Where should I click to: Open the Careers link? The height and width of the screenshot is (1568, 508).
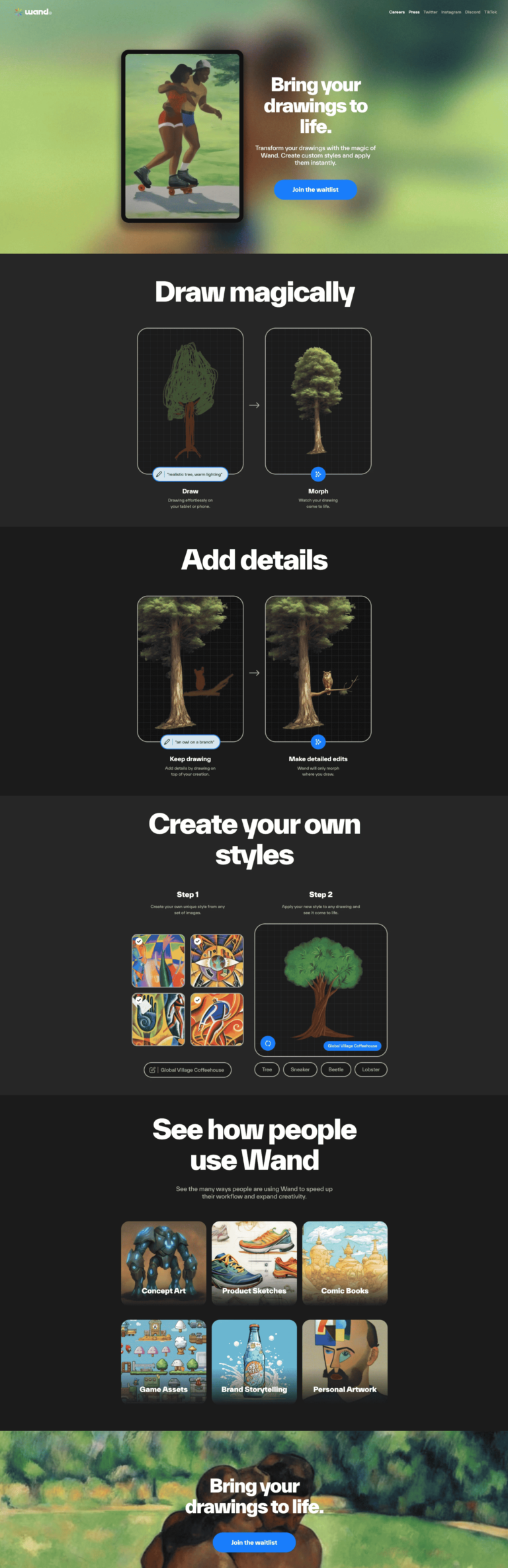click(x=397, y=12)
